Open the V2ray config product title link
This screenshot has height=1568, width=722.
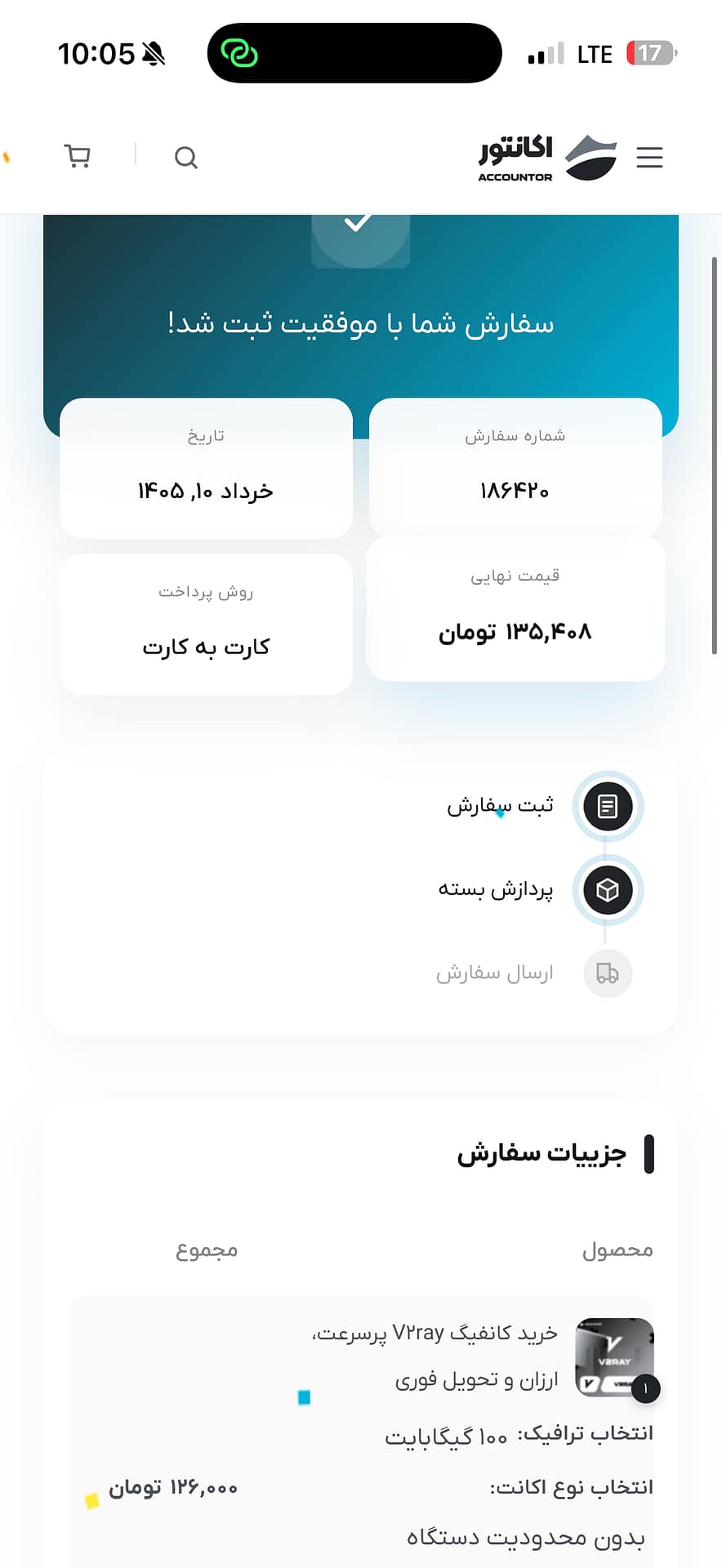click(435, 1356)
